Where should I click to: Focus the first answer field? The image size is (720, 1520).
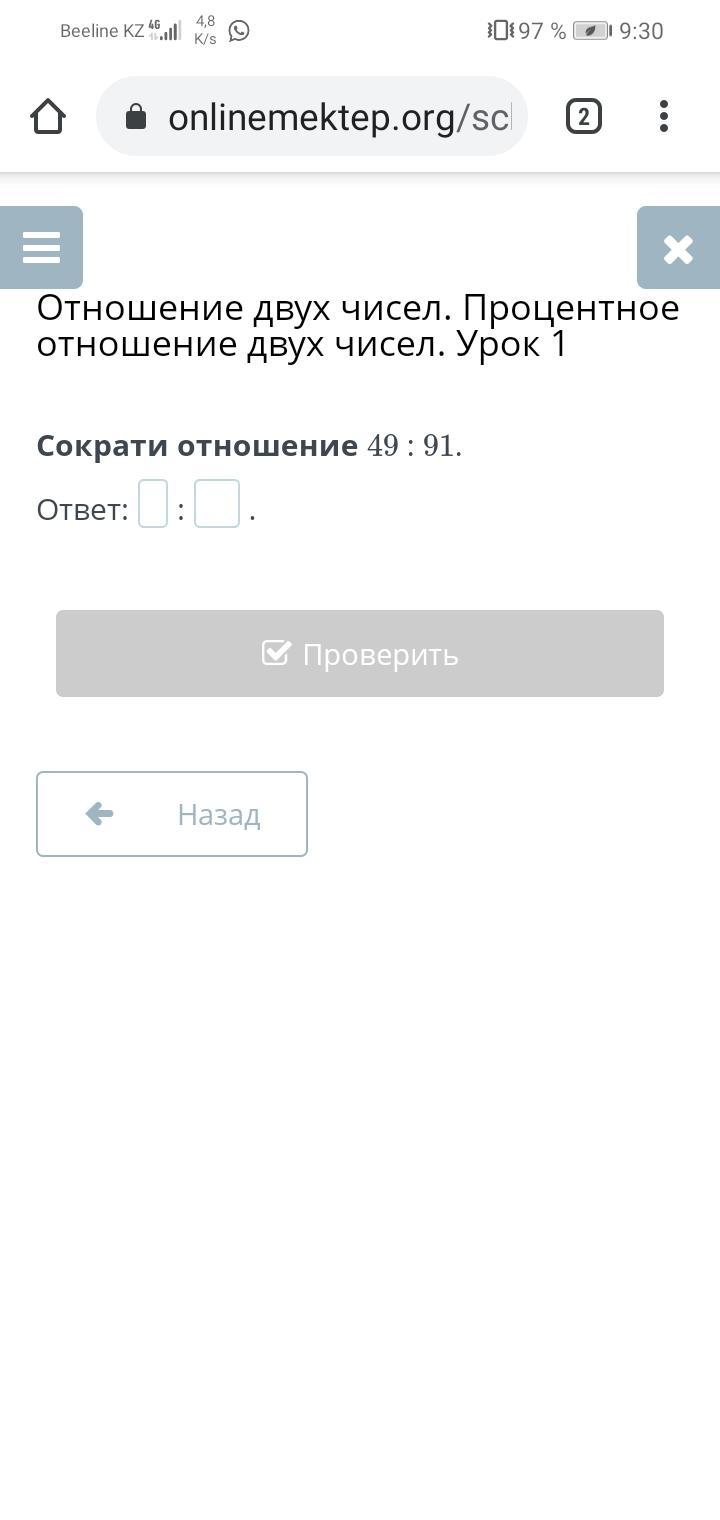point(153,504)
